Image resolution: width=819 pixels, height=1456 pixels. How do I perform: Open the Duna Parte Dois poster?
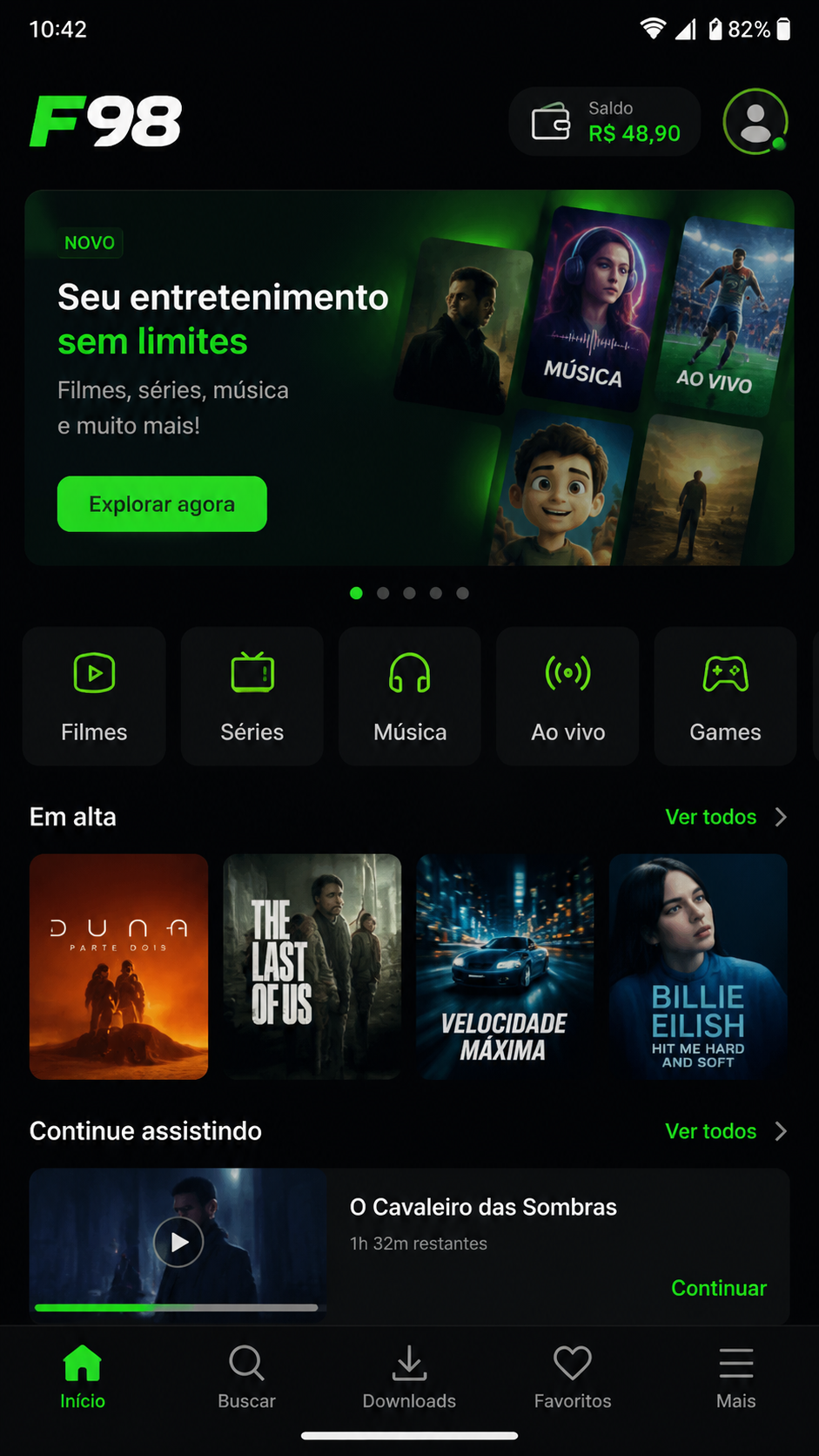[x=119, y=967]
